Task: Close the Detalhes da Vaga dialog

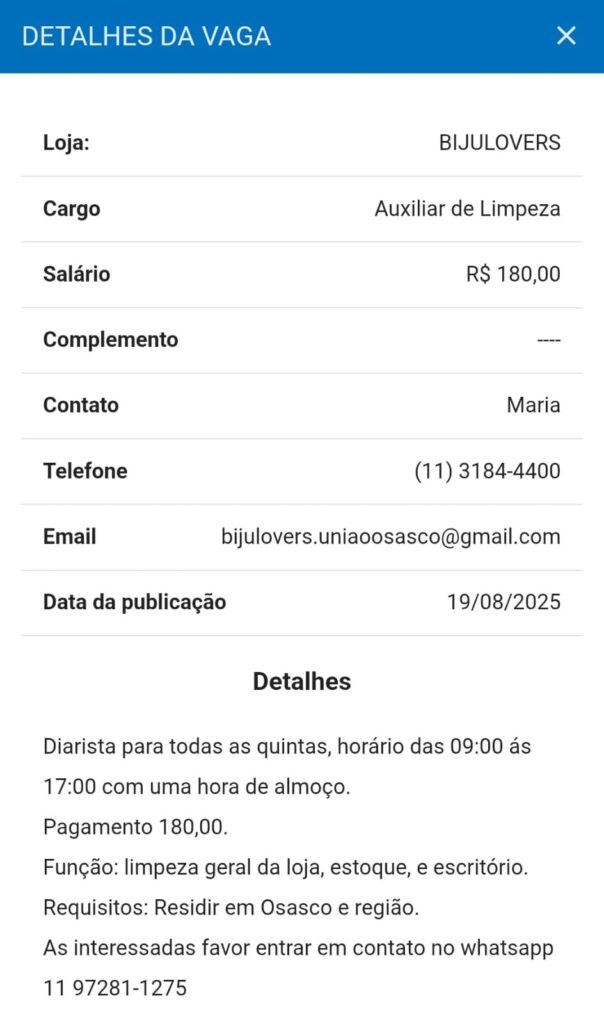Action: click(566, 35)
